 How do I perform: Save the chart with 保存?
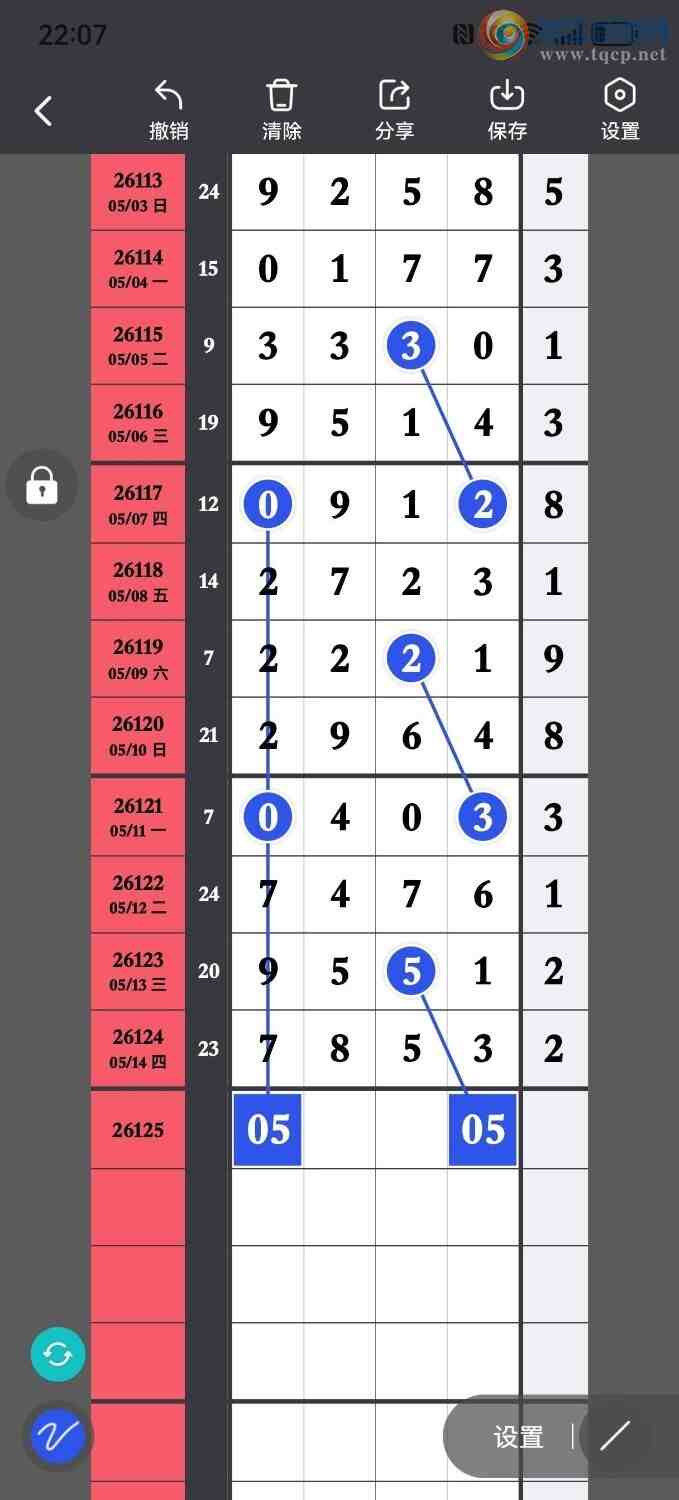coord(507,110)
